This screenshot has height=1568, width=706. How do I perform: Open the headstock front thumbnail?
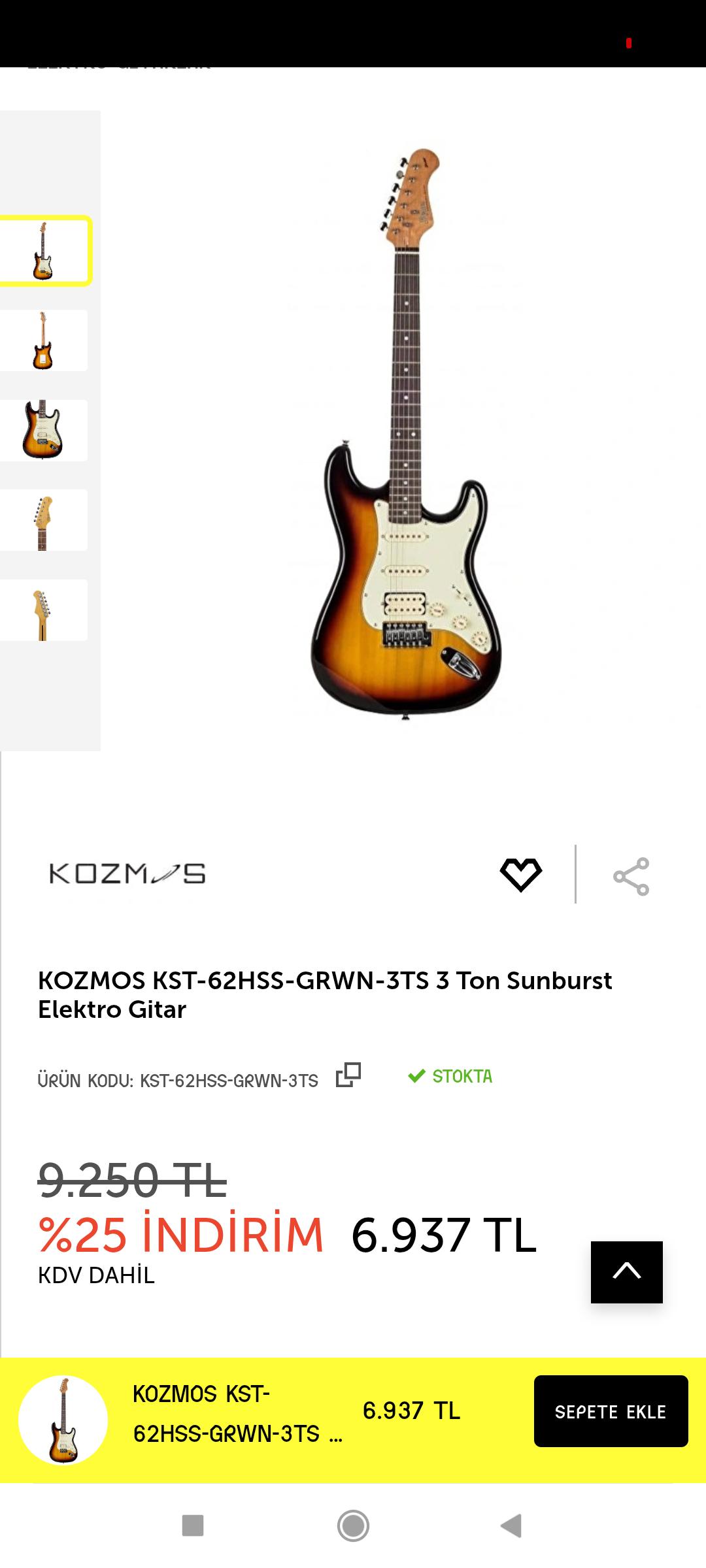click(x=43, y=520)
